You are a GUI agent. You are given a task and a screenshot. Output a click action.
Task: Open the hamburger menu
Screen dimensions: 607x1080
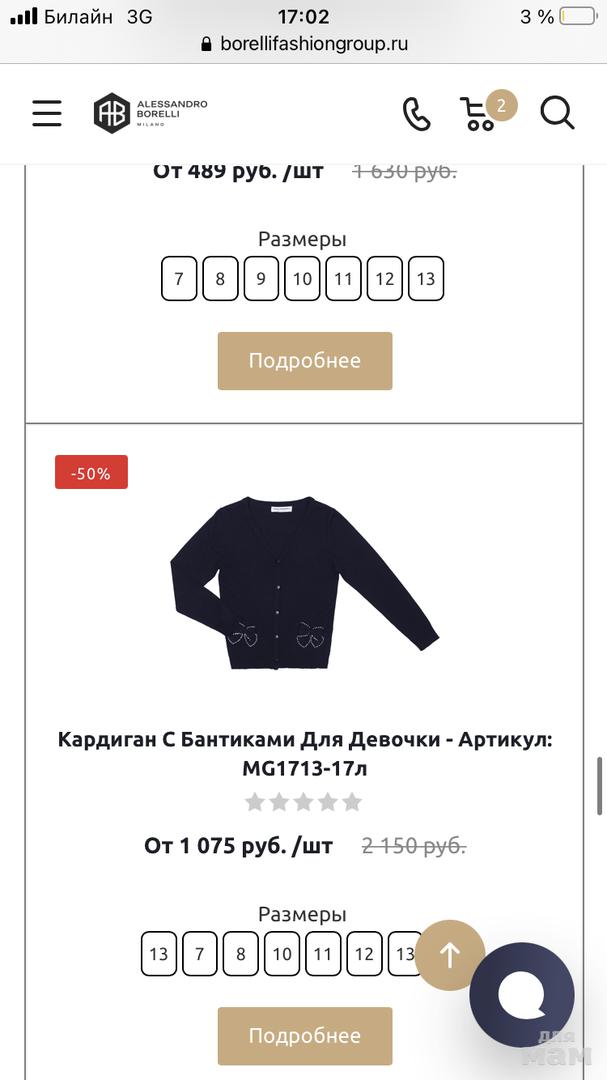click(x=47, y=113)
